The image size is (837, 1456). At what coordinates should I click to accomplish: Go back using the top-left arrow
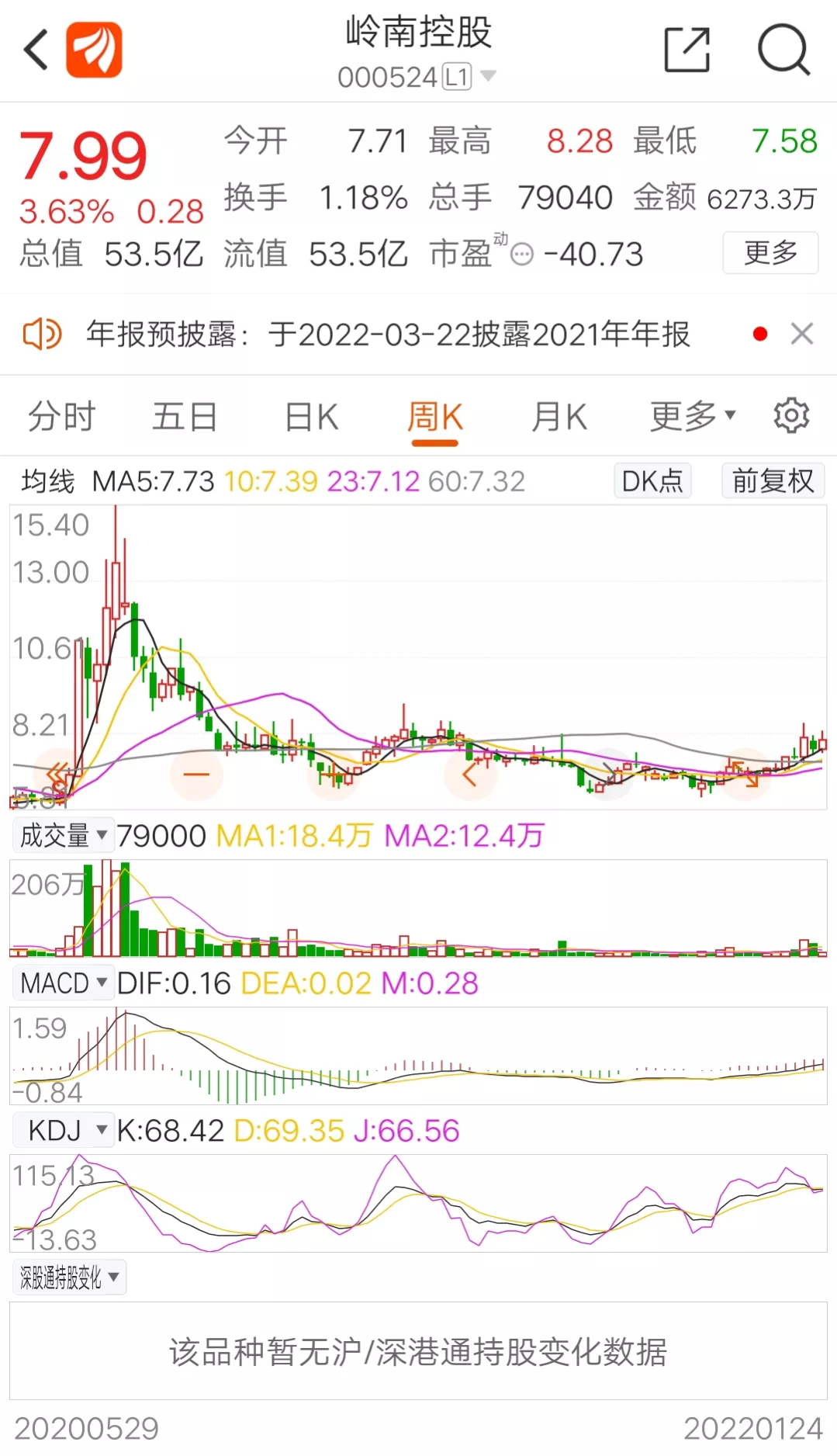(x=36, y=50)
